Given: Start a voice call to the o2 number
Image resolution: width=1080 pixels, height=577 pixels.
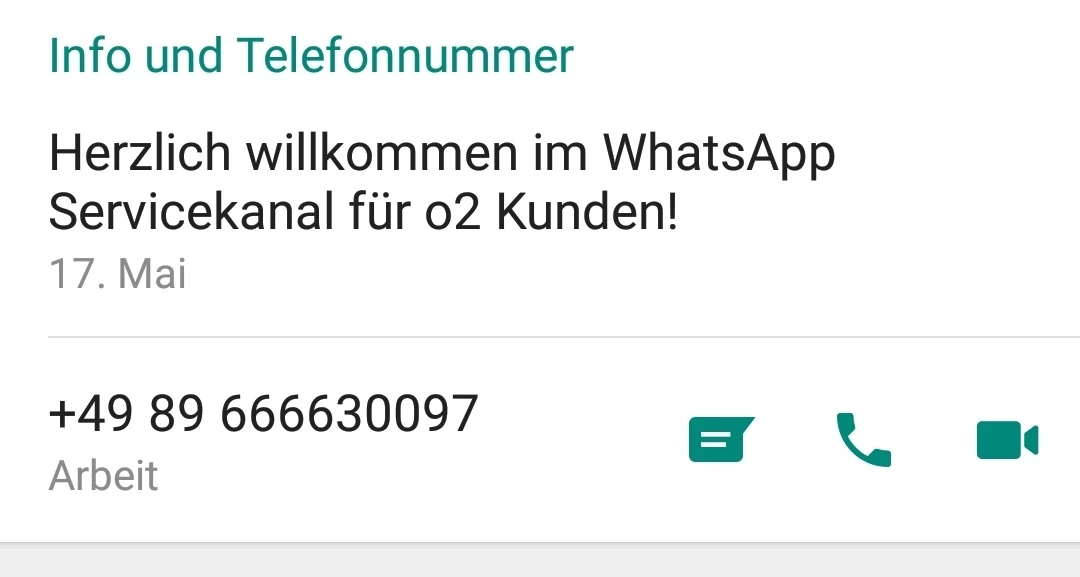Looking at the screenshot, I should [x=863, y=440].
